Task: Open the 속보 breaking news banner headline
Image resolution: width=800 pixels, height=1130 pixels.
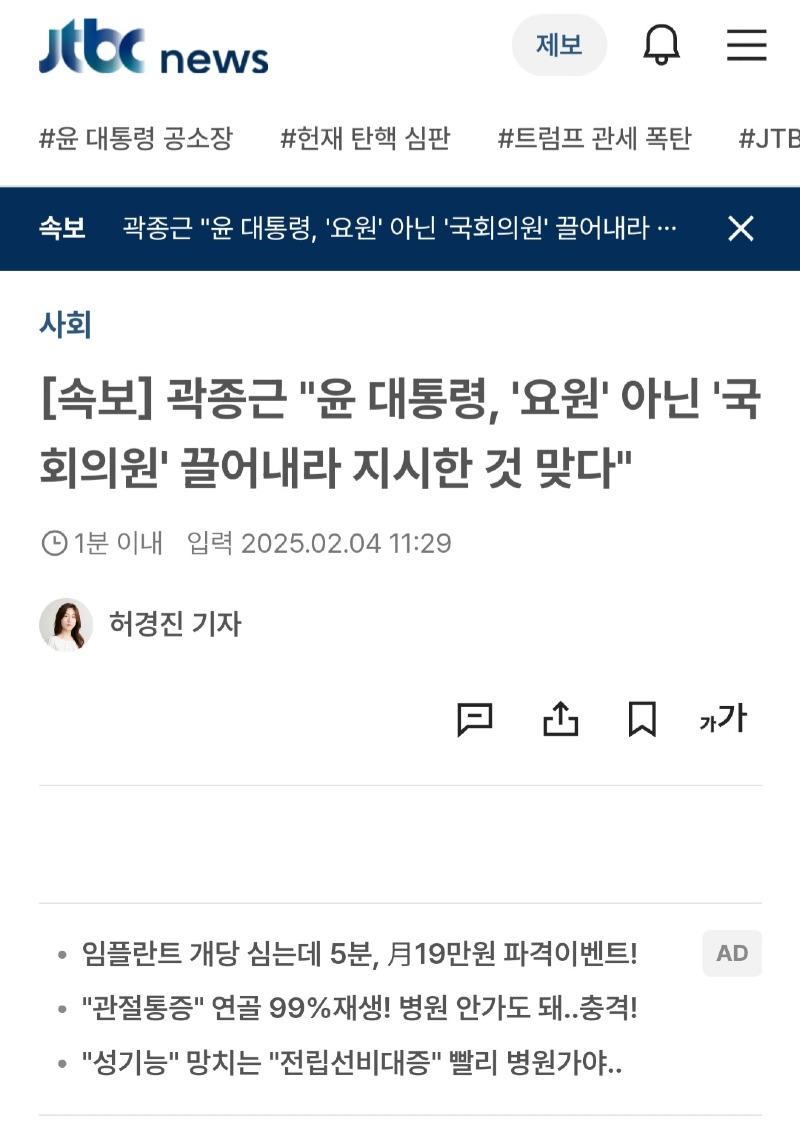Action: pyautogui.click(x=400, y=229)
